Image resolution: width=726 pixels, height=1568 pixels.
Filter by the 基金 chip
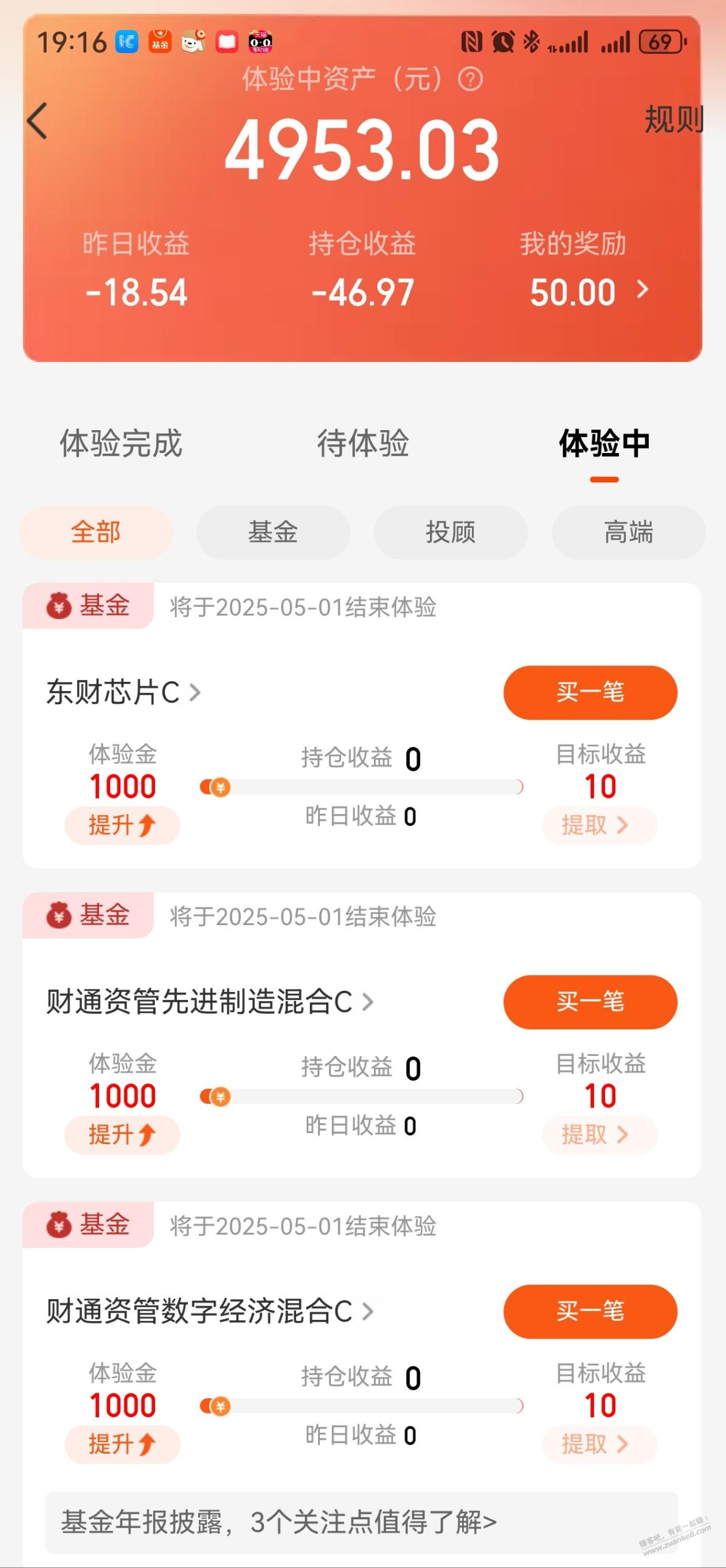coord(273,532)
